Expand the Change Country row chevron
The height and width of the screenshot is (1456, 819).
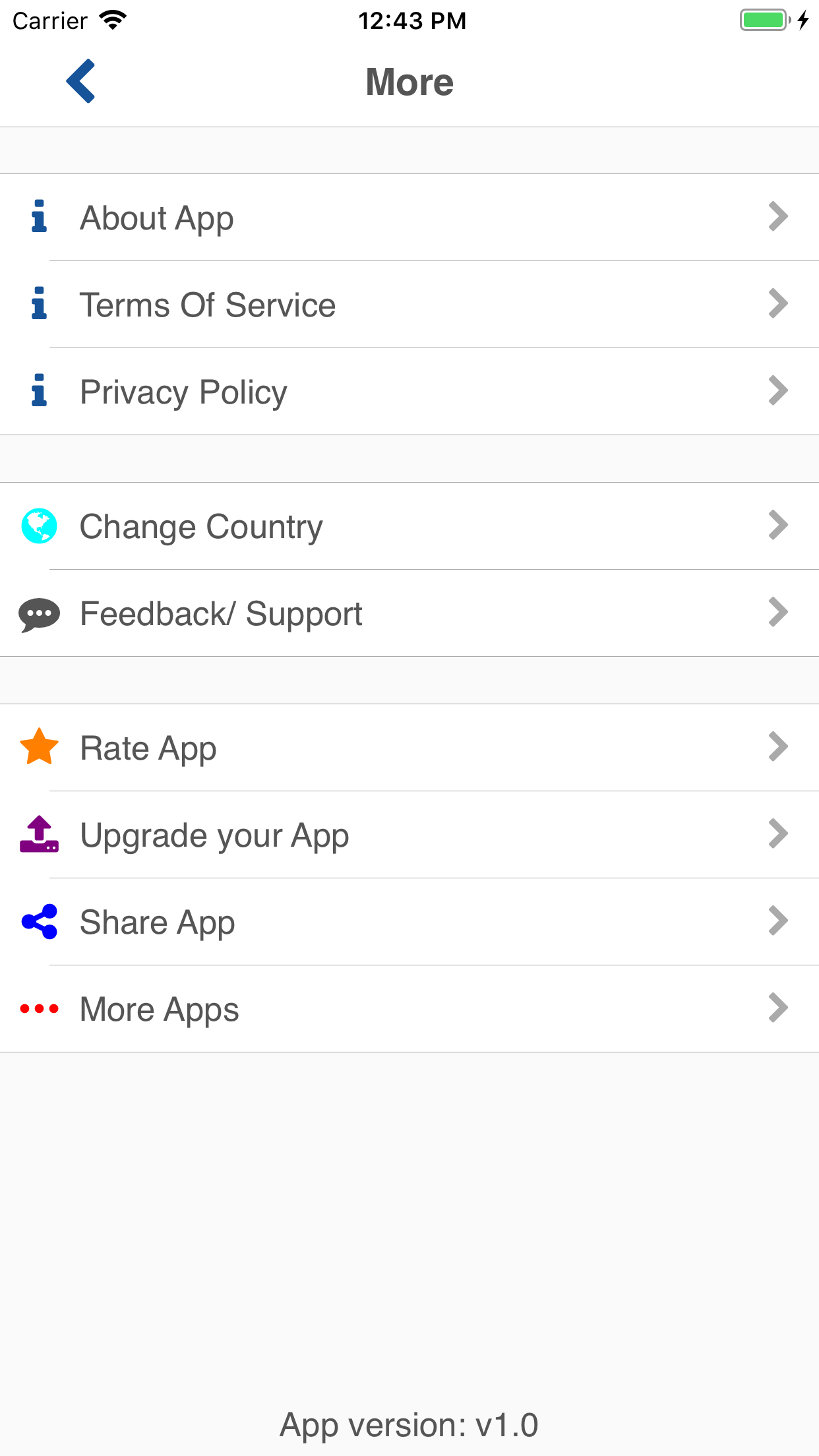point(778,526)
